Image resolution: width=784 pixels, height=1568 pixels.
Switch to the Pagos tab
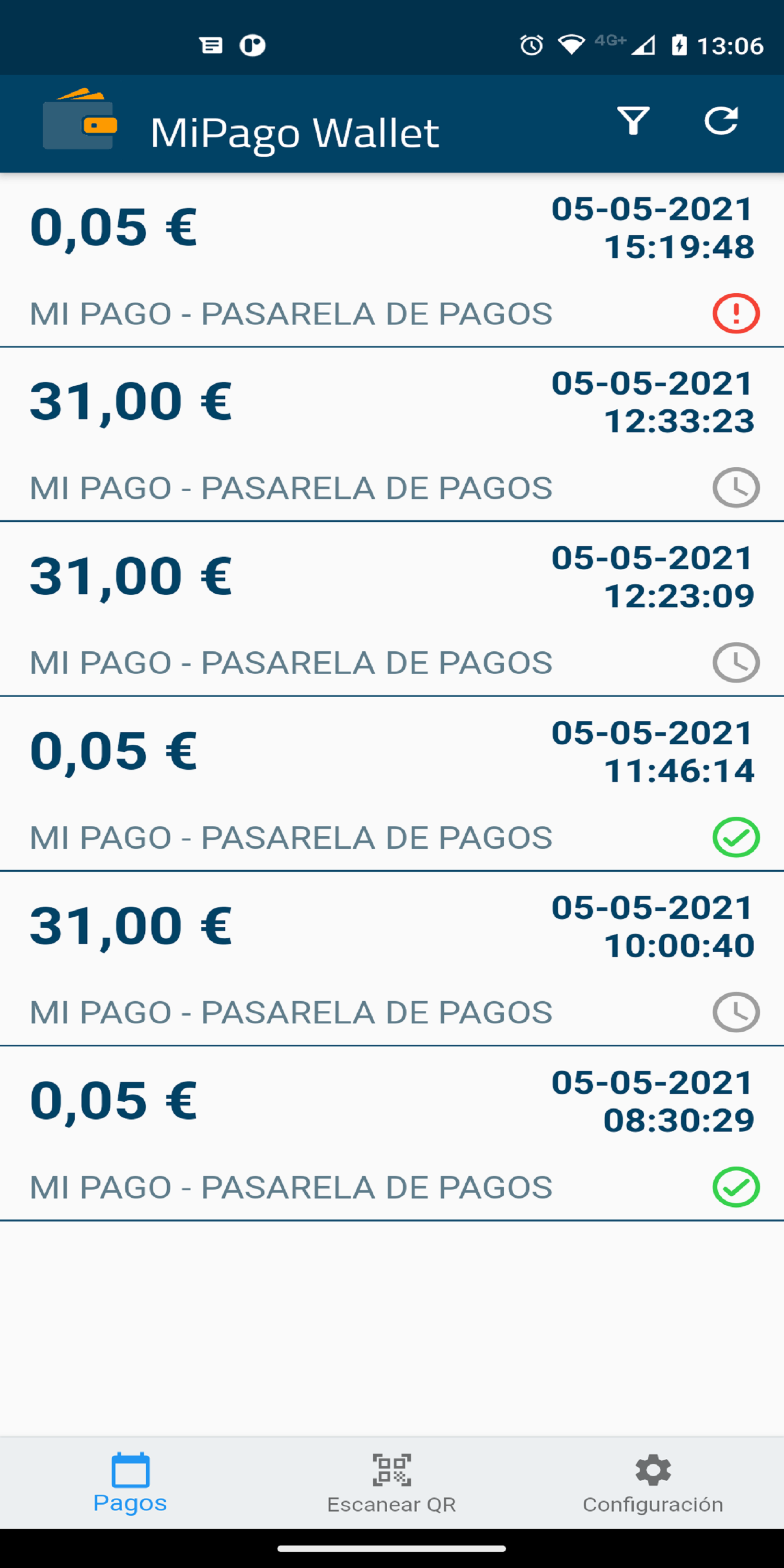130,1483
